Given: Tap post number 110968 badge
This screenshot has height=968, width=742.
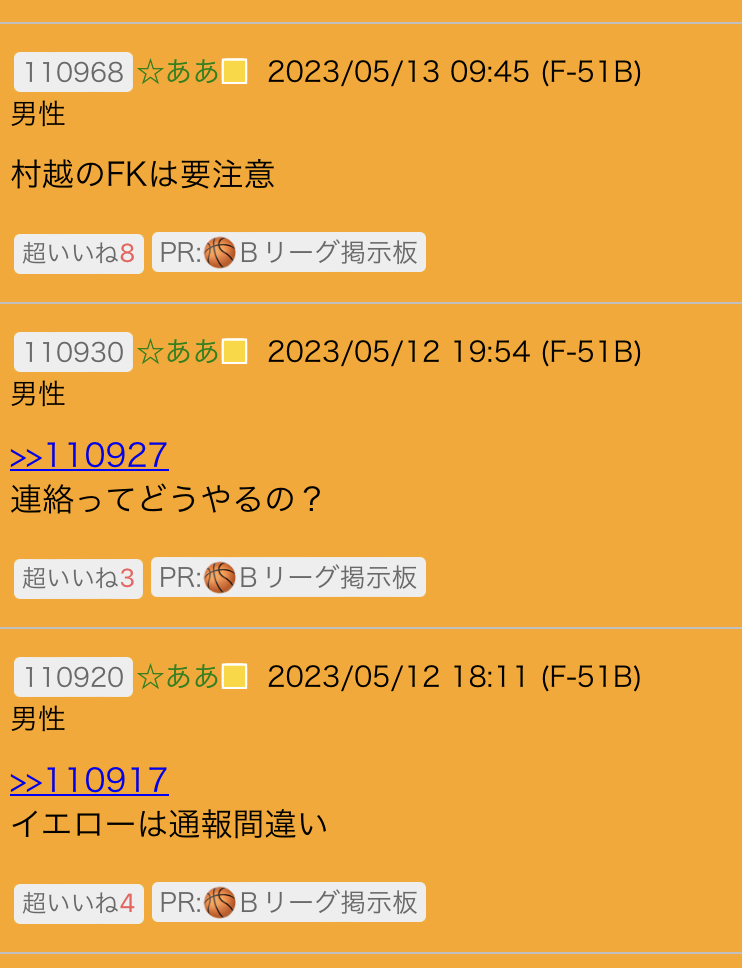Looking at the screenshot, I should [73, 72].
